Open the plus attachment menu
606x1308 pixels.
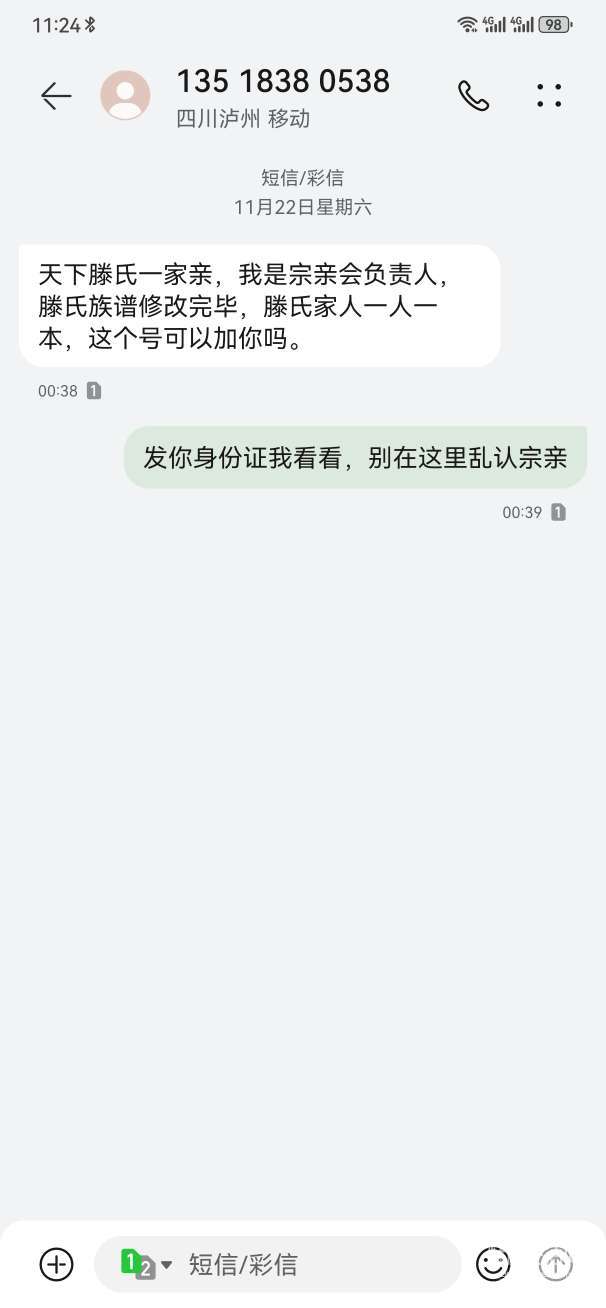click(x=57, y=1264)
